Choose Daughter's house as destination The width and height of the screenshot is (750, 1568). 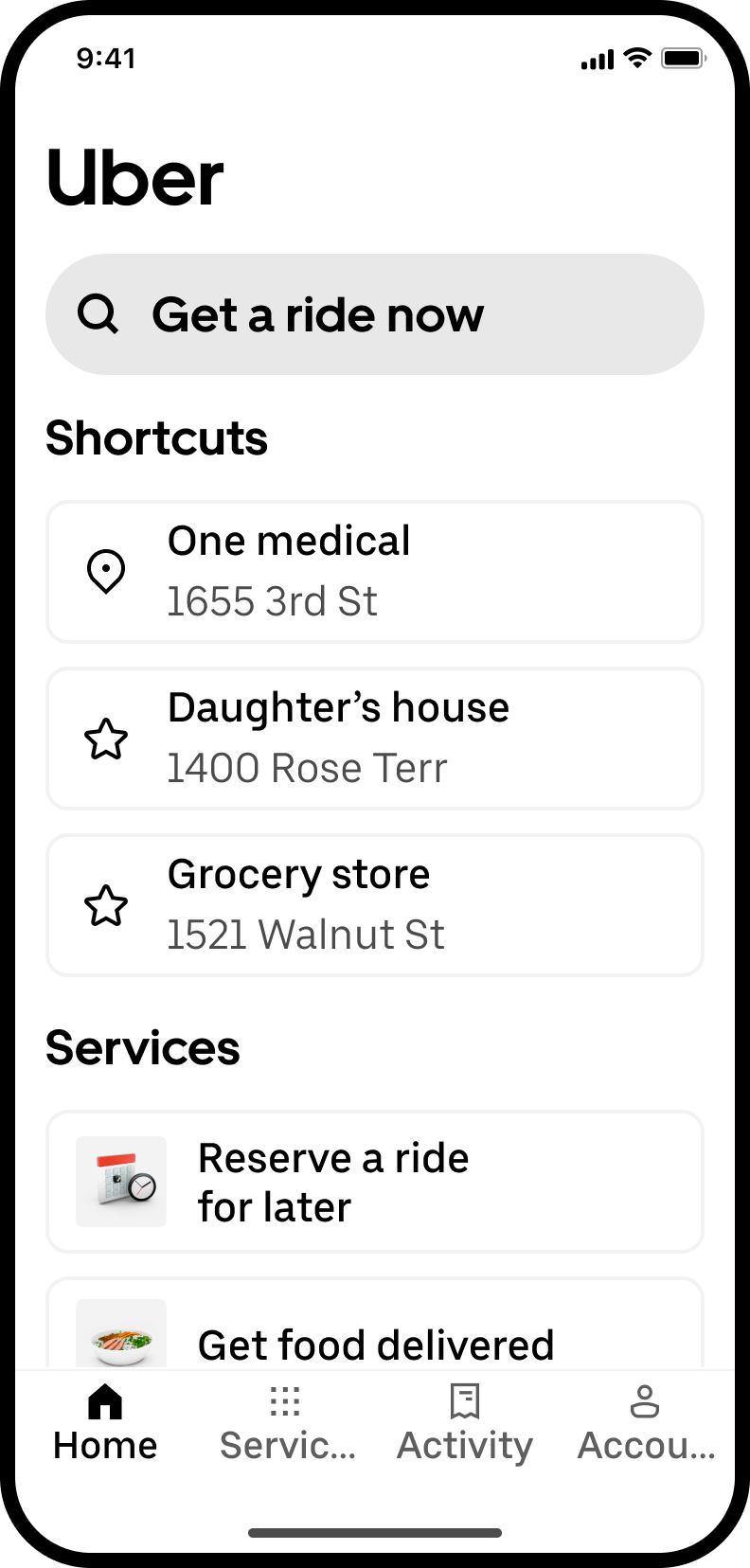coord(375,739)
